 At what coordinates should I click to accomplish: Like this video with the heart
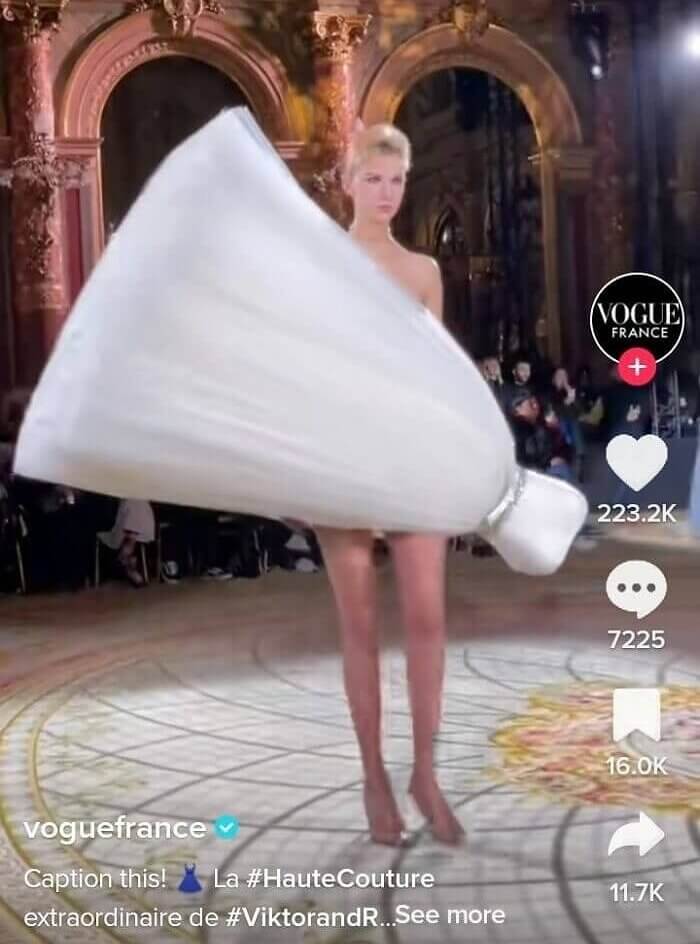tap(636, 461)
